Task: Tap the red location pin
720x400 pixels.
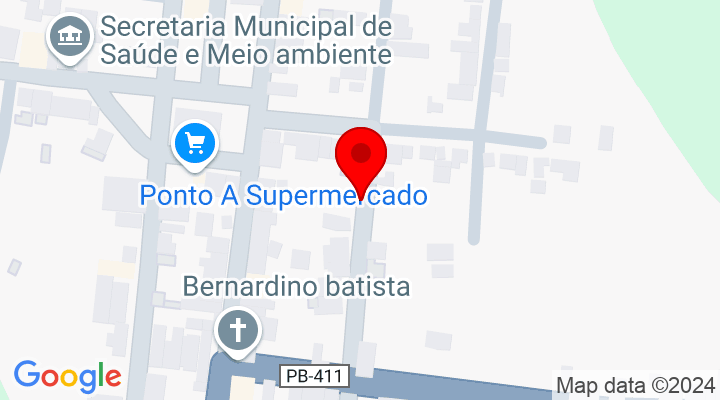Action: 360,158
